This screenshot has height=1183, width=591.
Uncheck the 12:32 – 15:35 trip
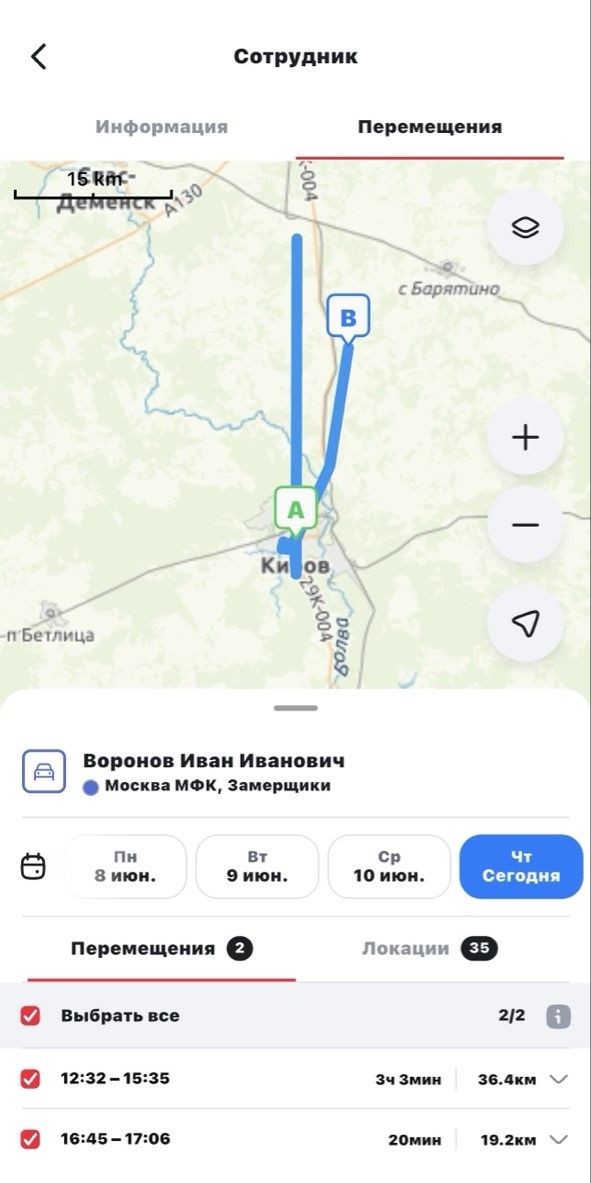pos(30,1079)
